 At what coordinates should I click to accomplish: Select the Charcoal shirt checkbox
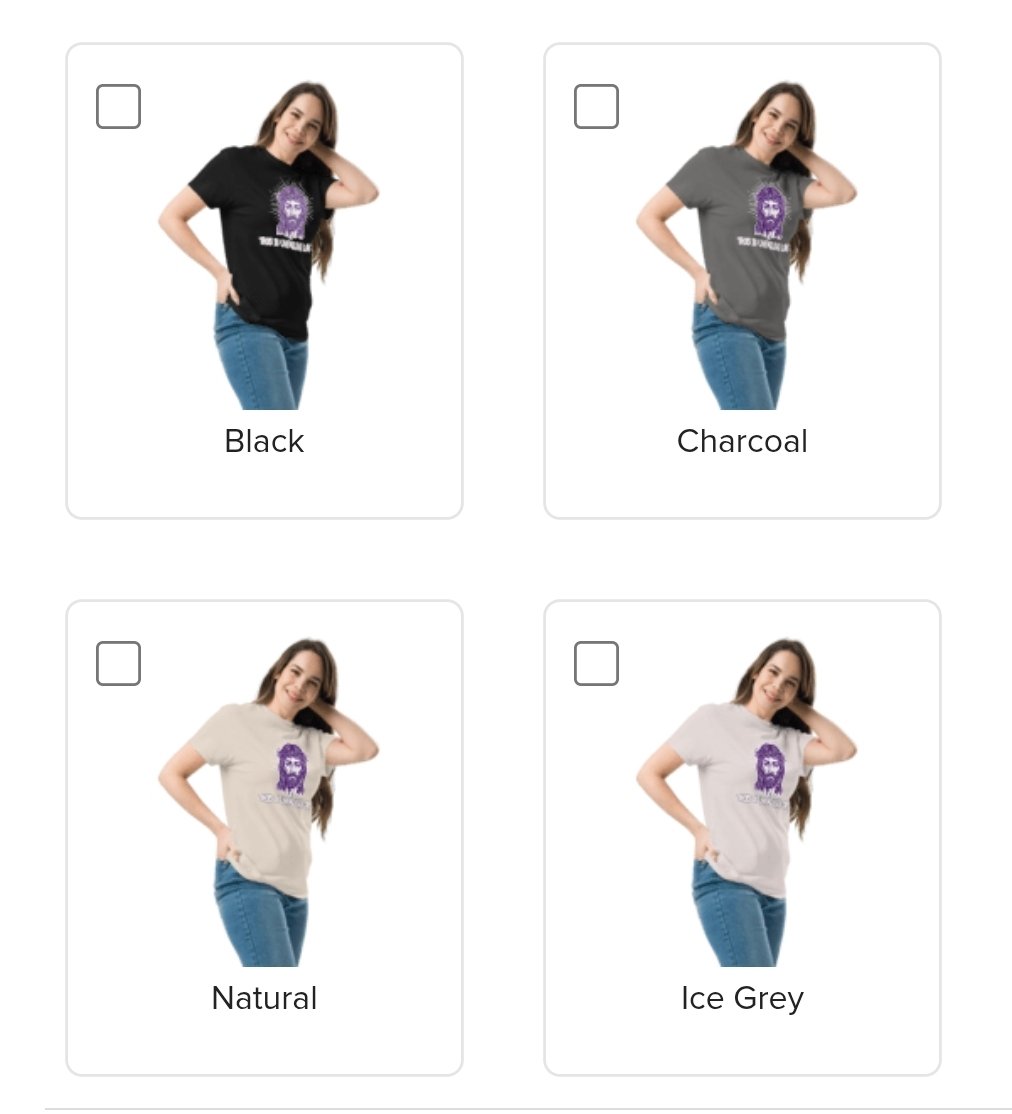point(596,107)
